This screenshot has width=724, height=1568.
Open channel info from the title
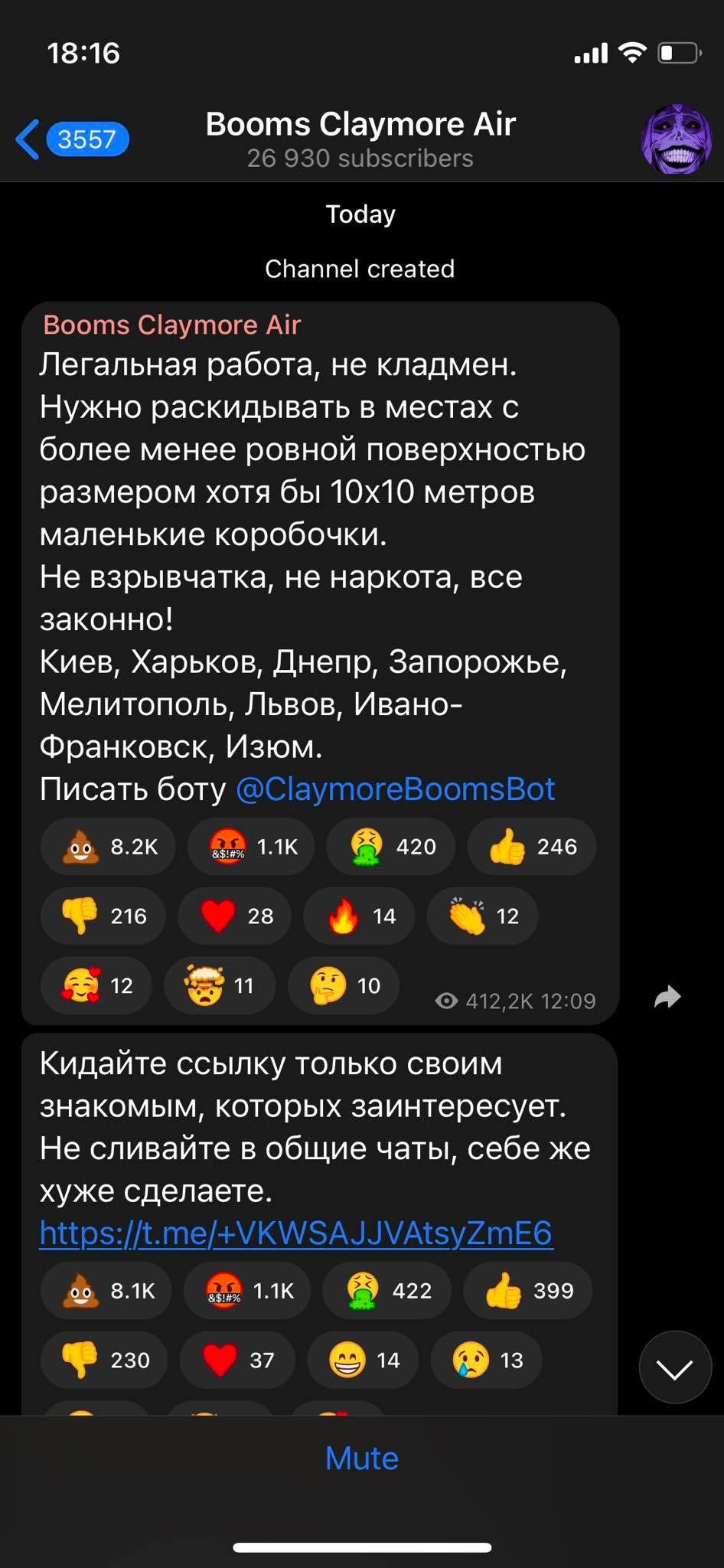pyautogui.click(x=360, y=138)
